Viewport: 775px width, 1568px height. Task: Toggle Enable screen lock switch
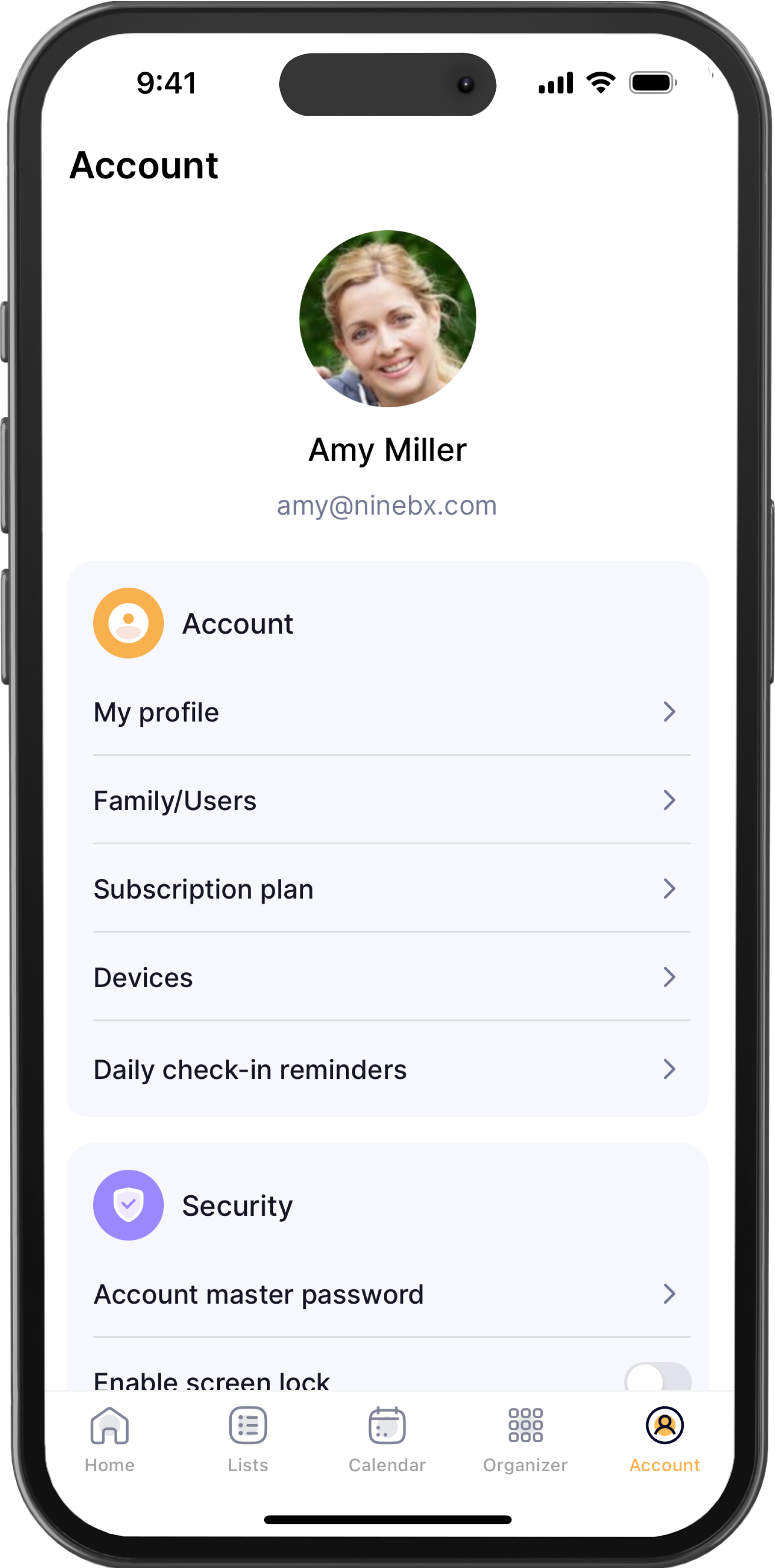(657, 1378)
